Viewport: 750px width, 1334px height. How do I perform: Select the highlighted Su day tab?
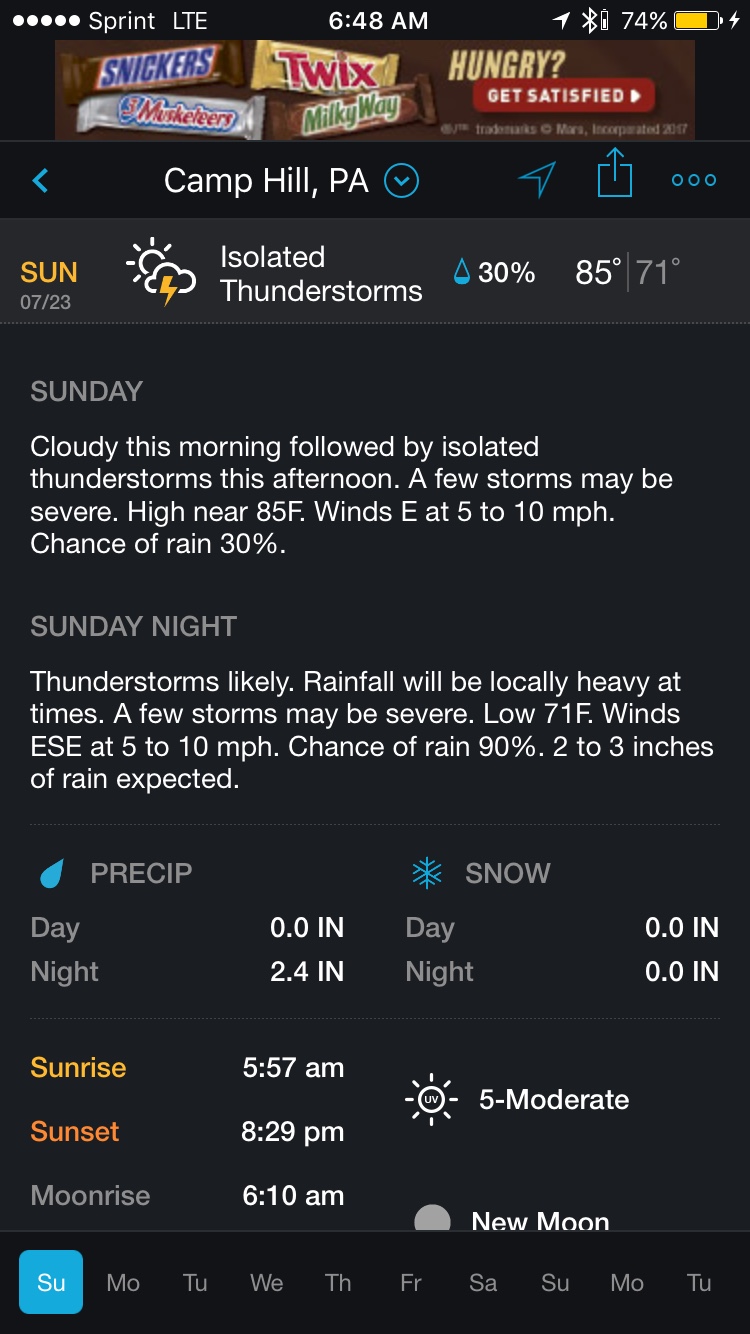(51, 1282)
